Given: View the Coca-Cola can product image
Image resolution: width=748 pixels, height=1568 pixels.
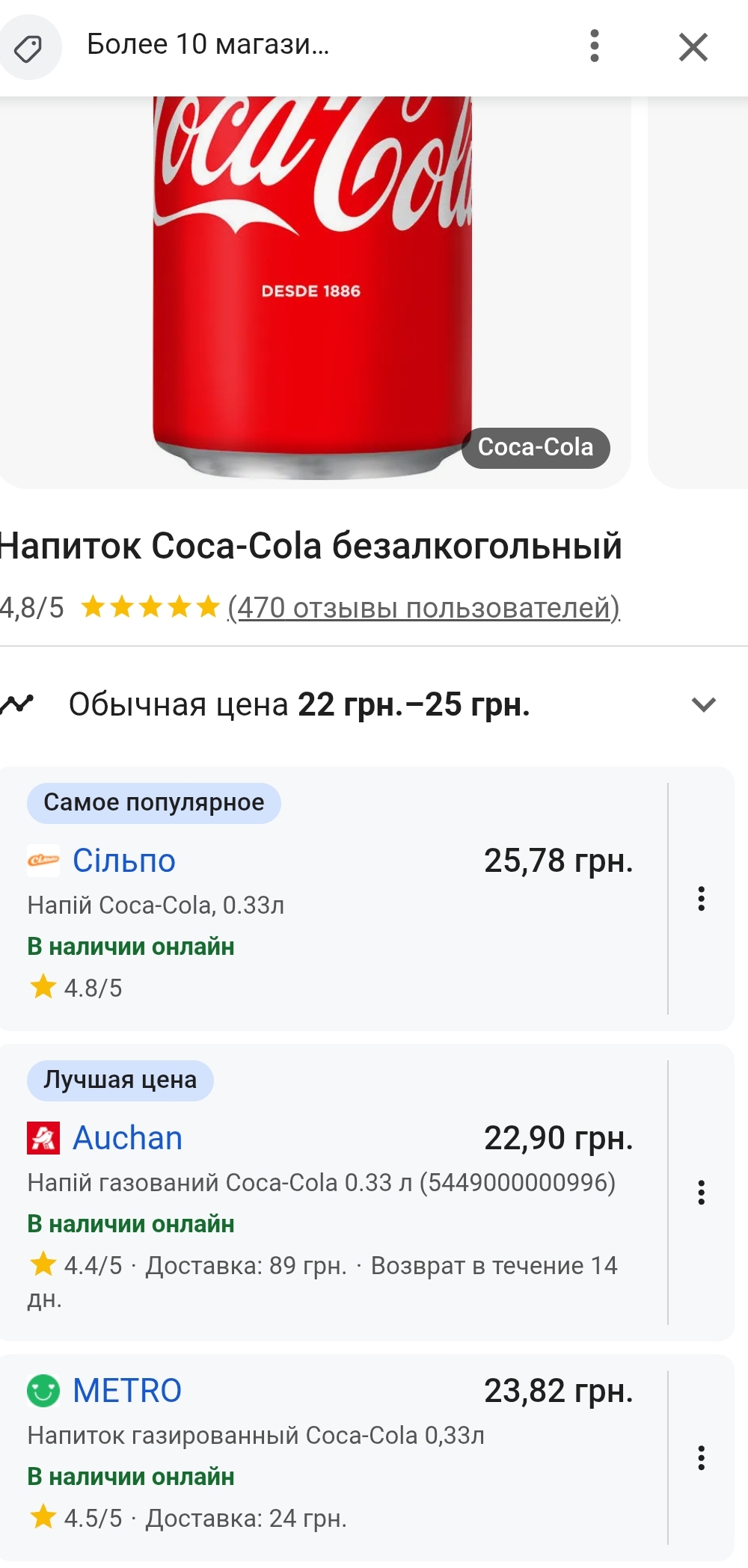Looking at the screenshot, I should pos(313,292).
